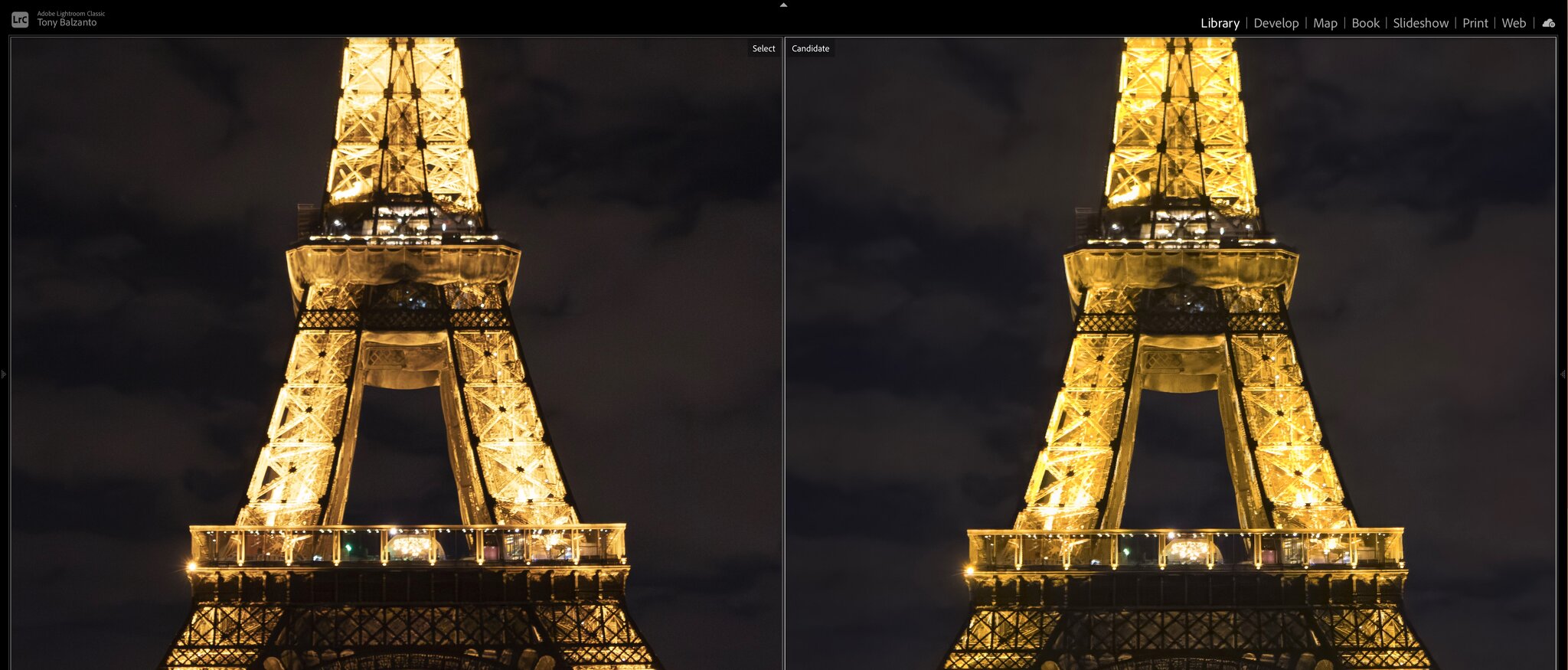Viewport: 1568px width, 670px height.
Task: Go to the Book module
Action: (1365, 23)
